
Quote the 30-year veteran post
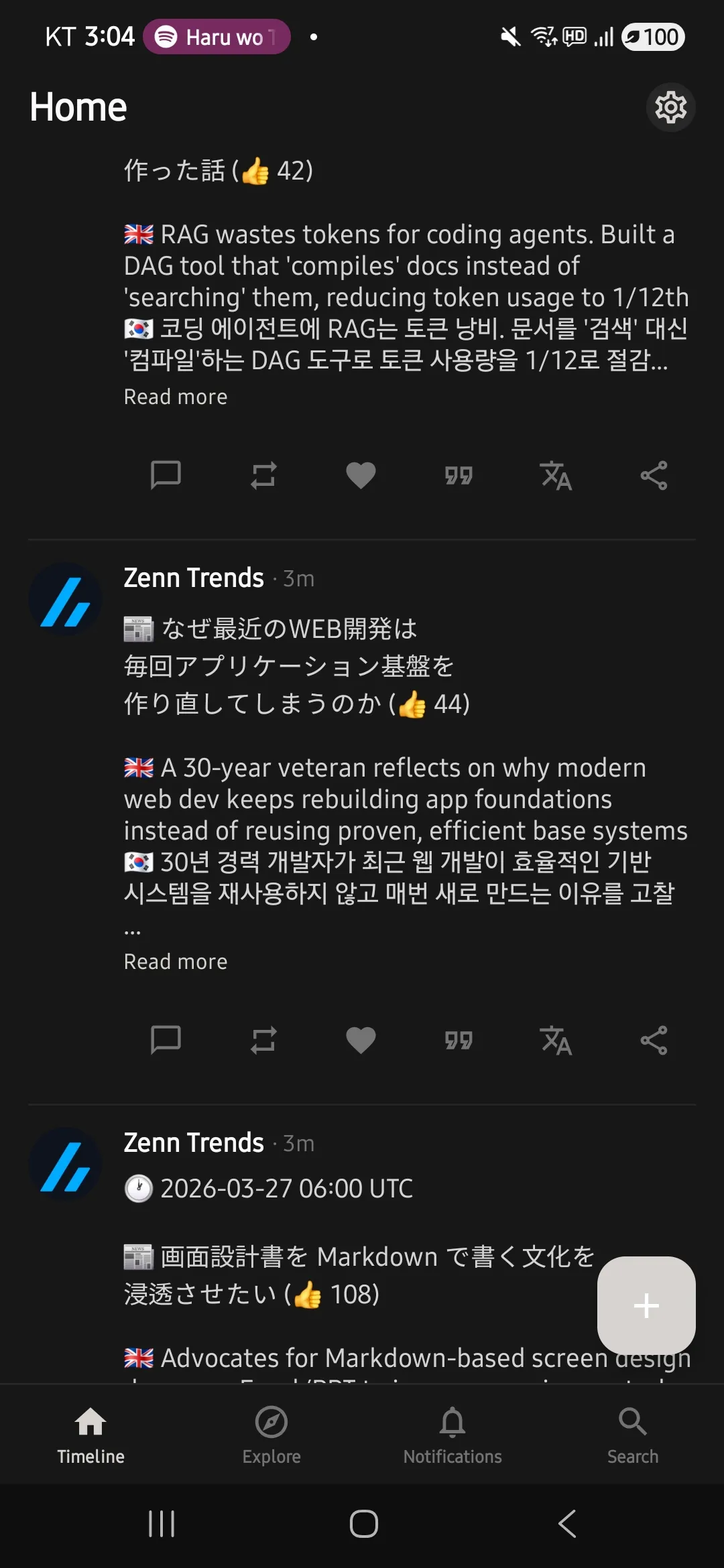click(459, 1041)
